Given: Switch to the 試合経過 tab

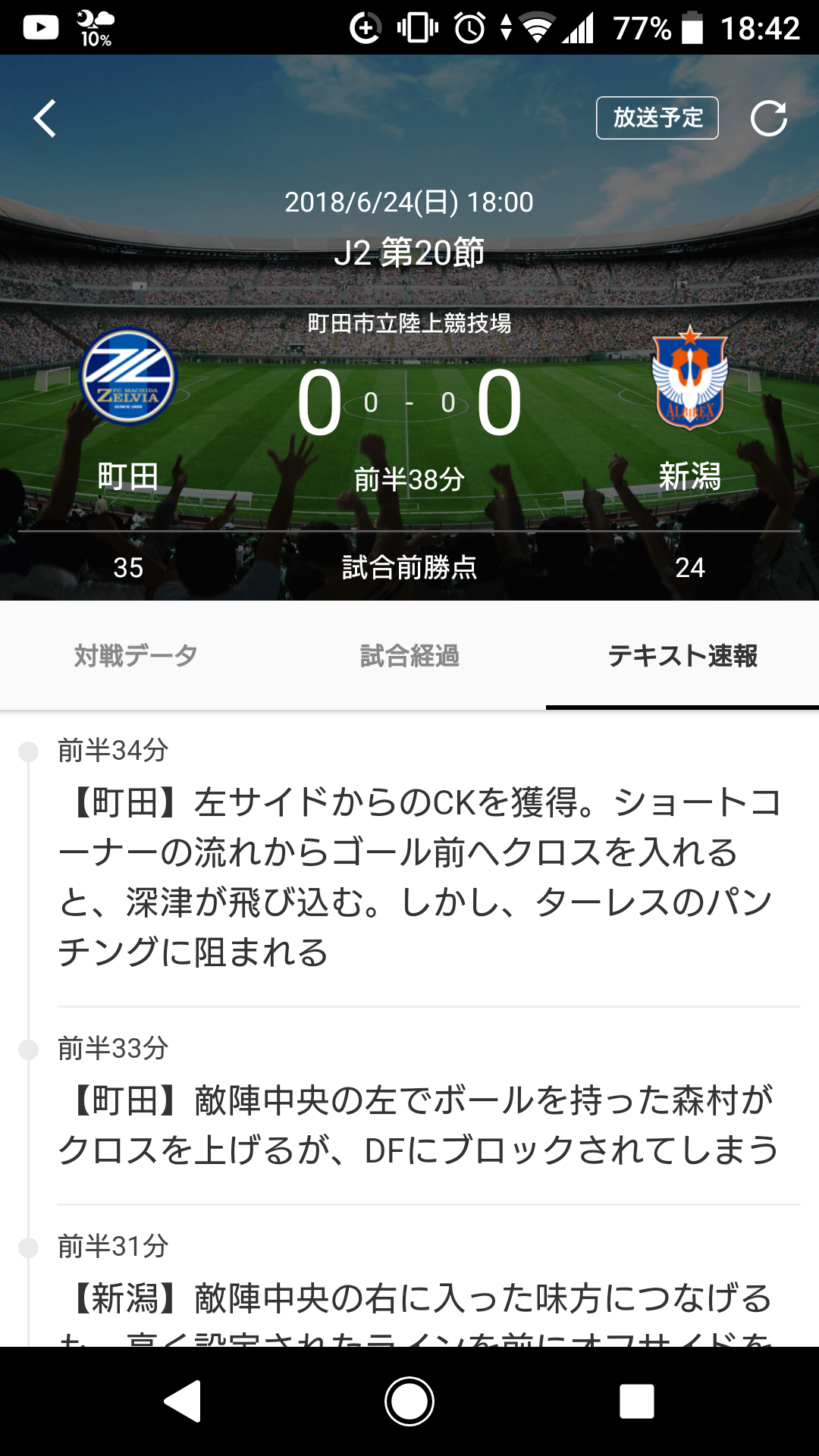Looking at the screenshot, I should click(409, 656).
